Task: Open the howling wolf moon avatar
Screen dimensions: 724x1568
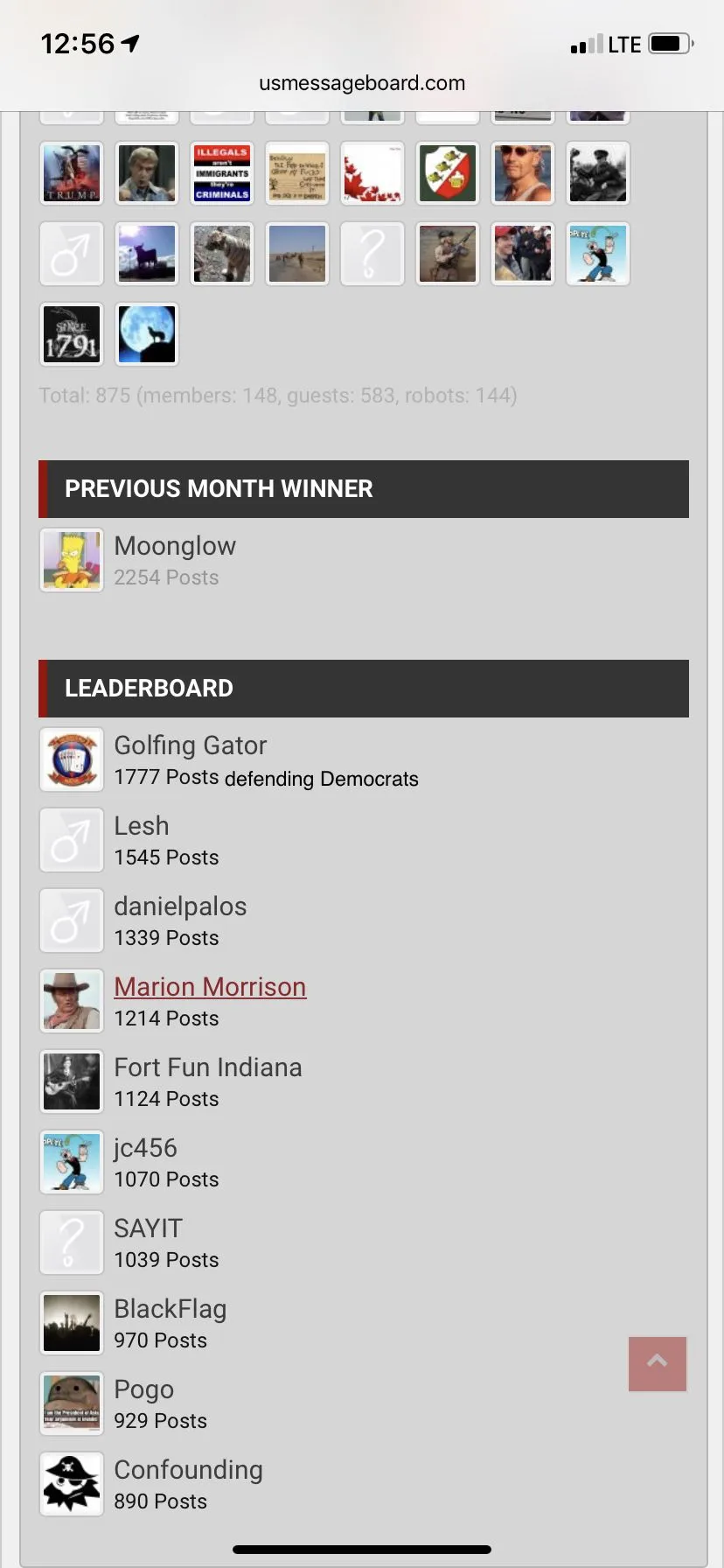Action: pos(147,334)
